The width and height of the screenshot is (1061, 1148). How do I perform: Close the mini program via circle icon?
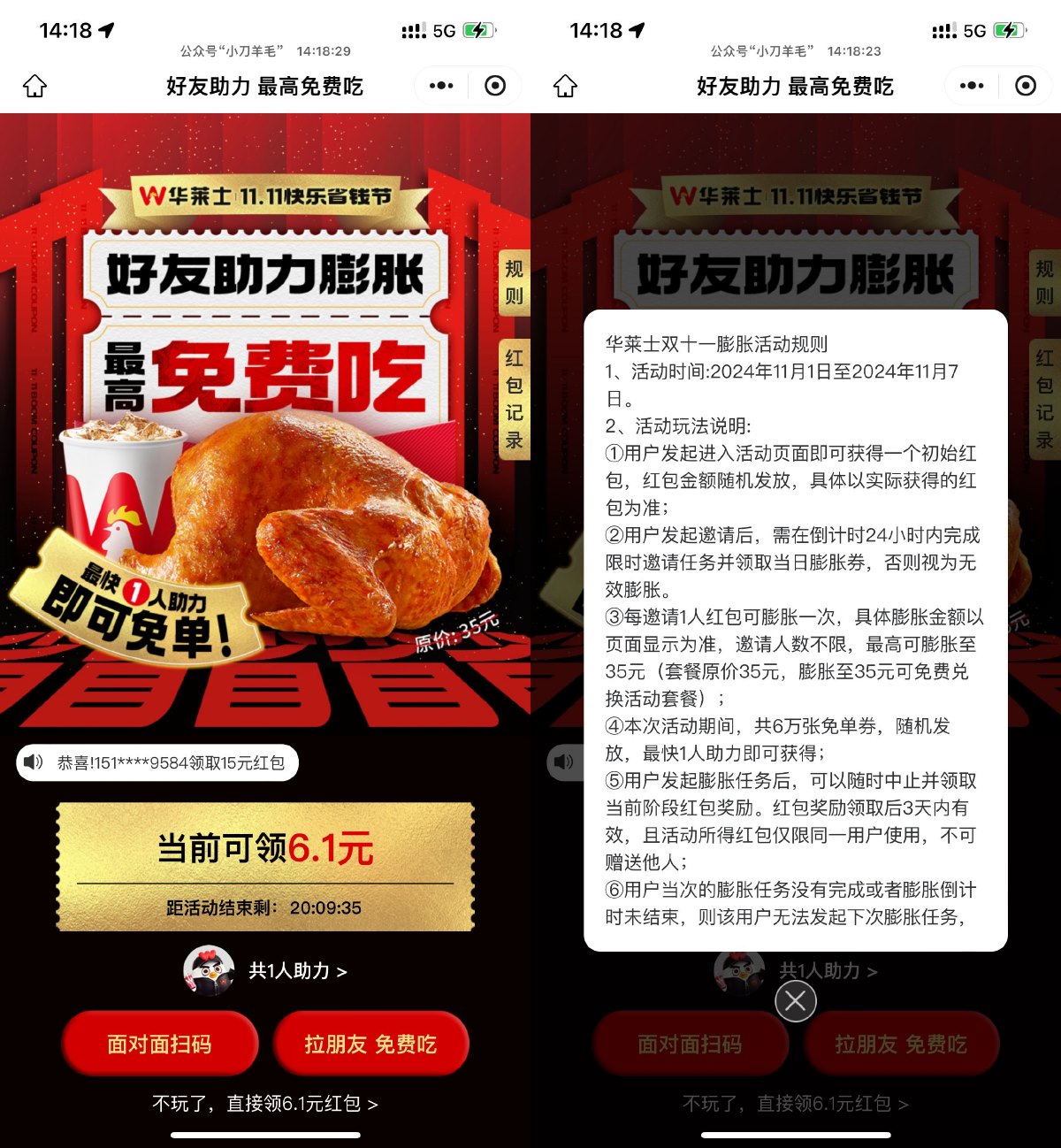[495, 86]
